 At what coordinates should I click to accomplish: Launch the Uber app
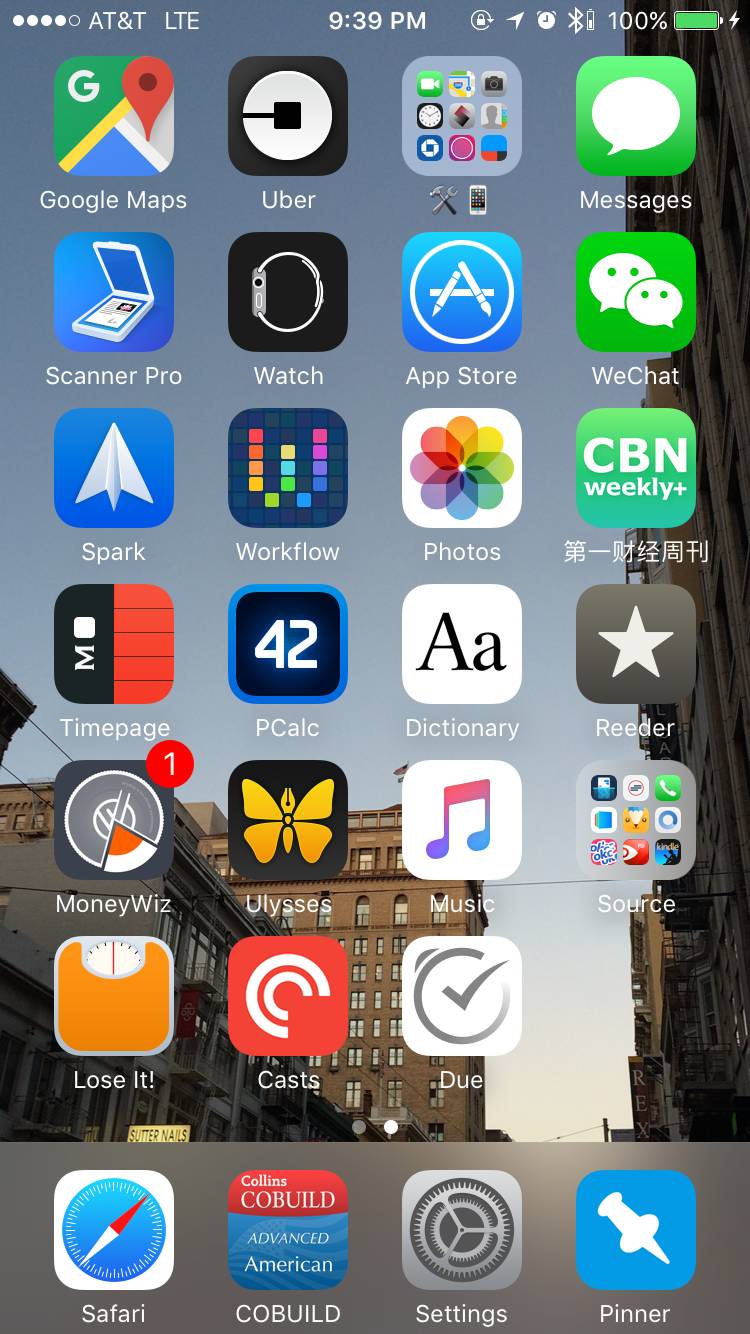(288, 116)
